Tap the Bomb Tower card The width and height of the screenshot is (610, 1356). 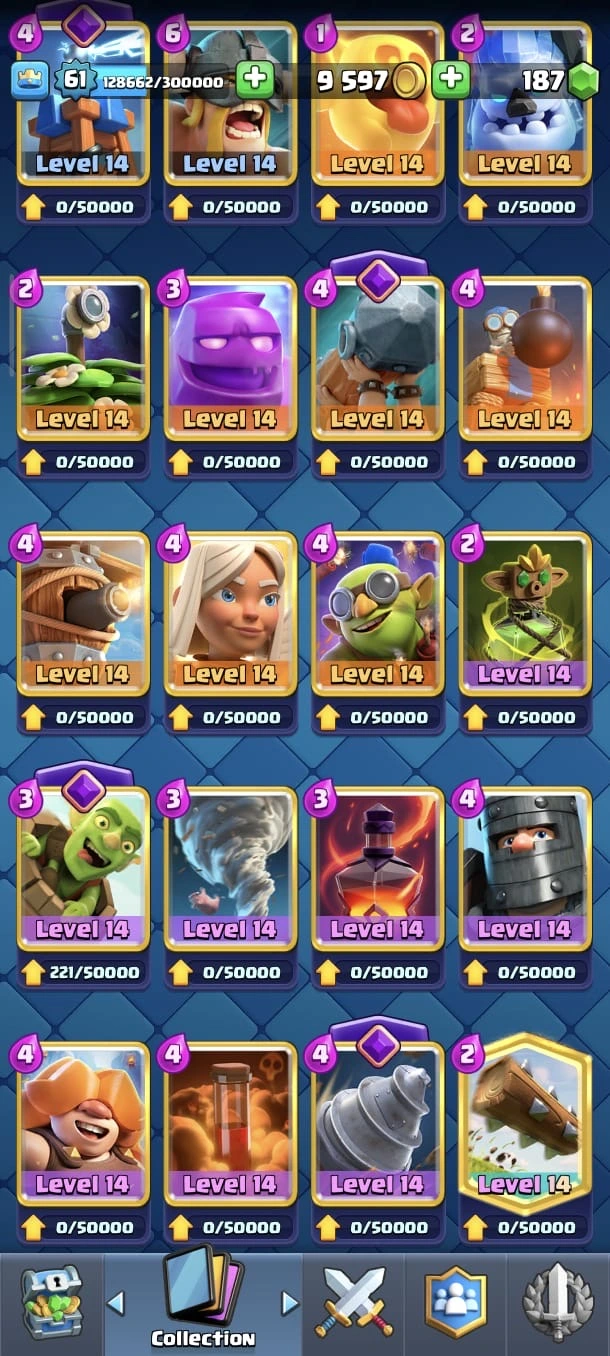[x=523, y=355]
